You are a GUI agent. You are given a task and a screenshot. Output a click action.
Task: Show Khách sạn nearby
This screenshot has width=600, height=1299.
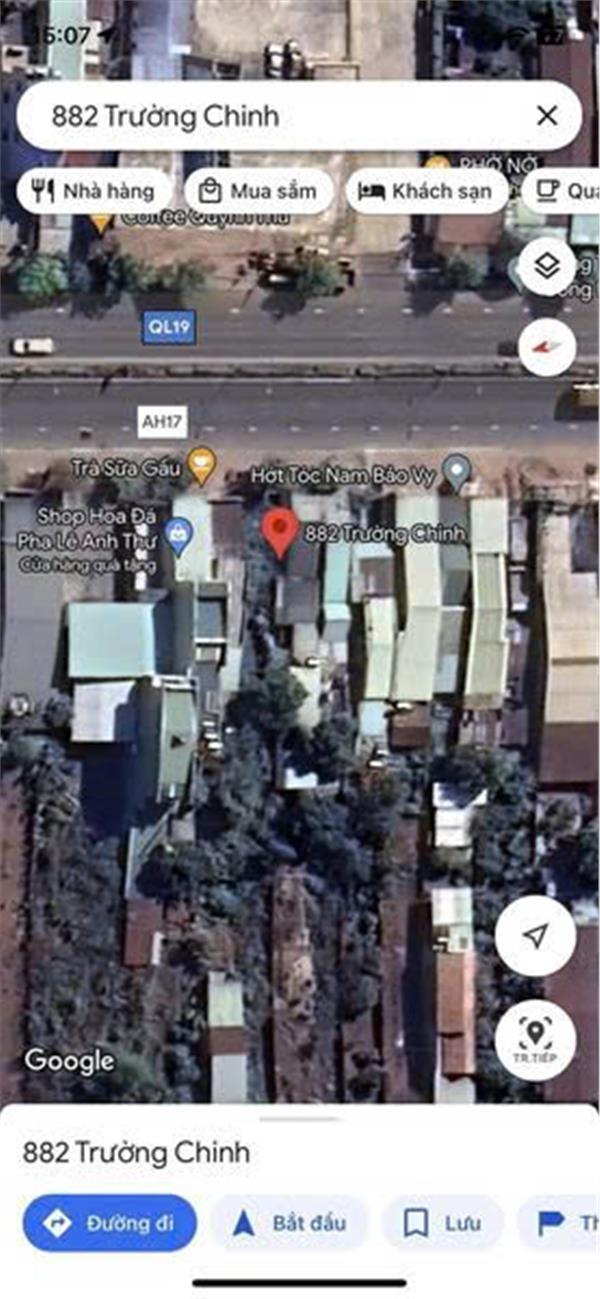425,191
